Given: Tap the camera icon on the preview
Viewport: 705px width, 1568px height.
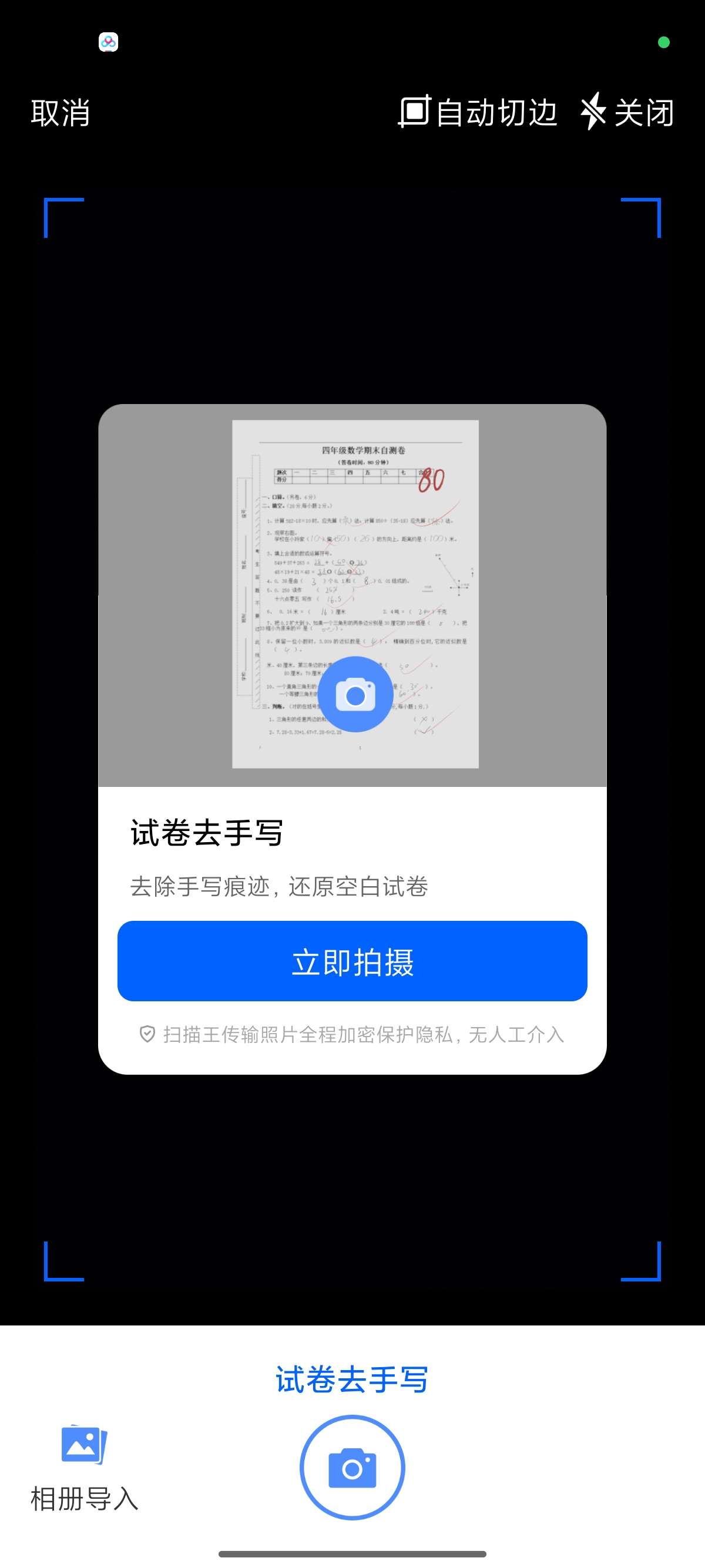Looking at the screenshot, I should [355, 695].
